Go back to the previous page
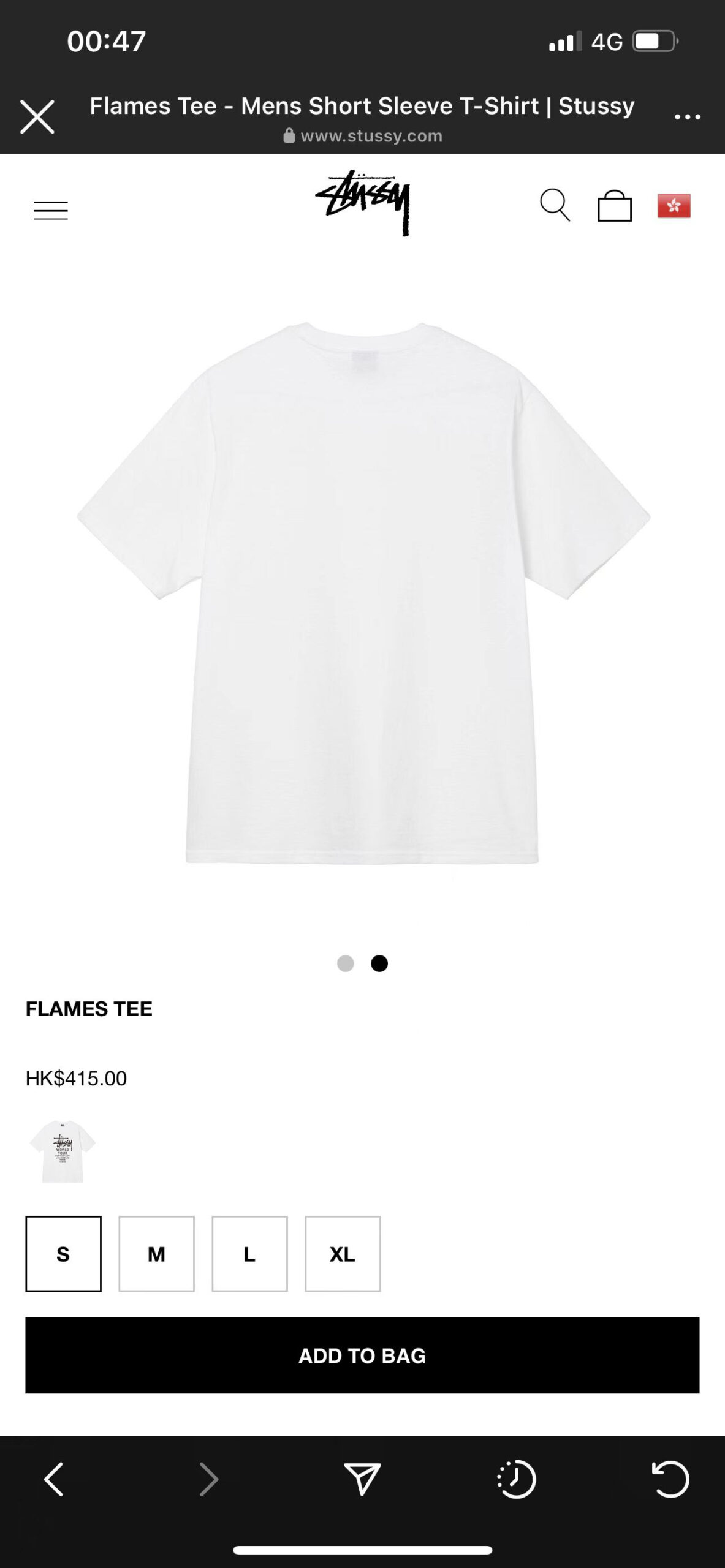Screen dimensions: 725x1568 pyautogui.click(x=54, y=1479)
